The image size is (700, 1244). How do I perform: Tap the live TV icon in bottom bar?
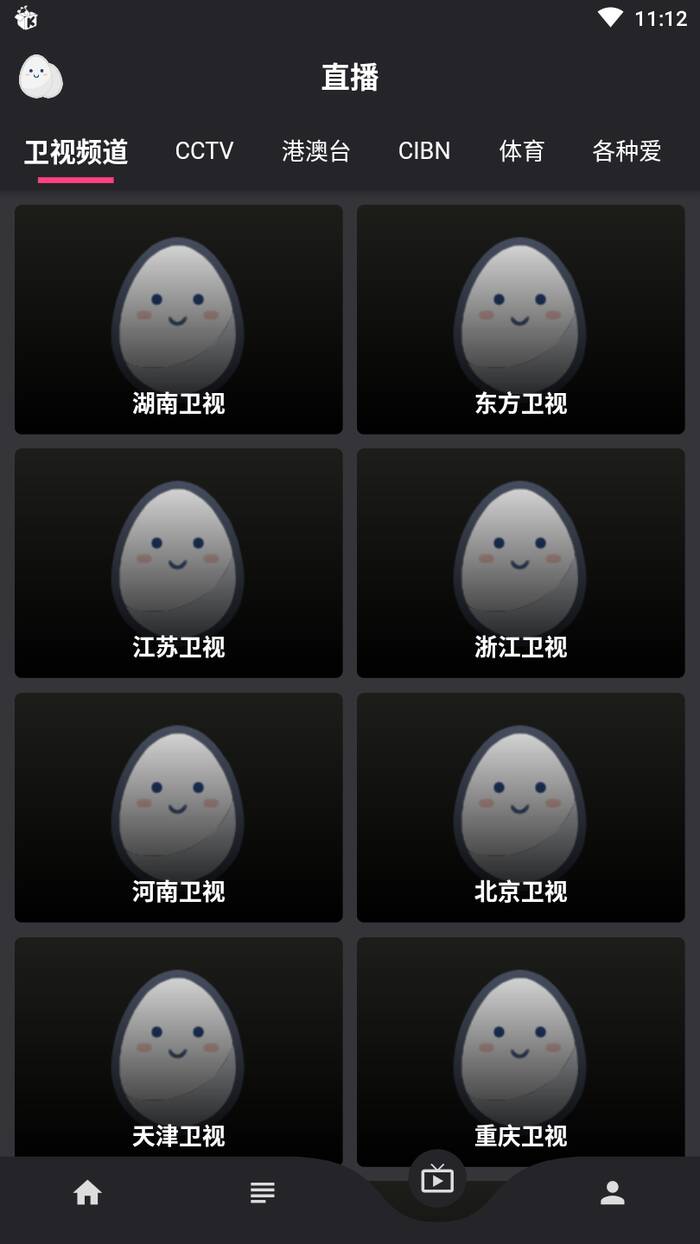[437, 1180]
